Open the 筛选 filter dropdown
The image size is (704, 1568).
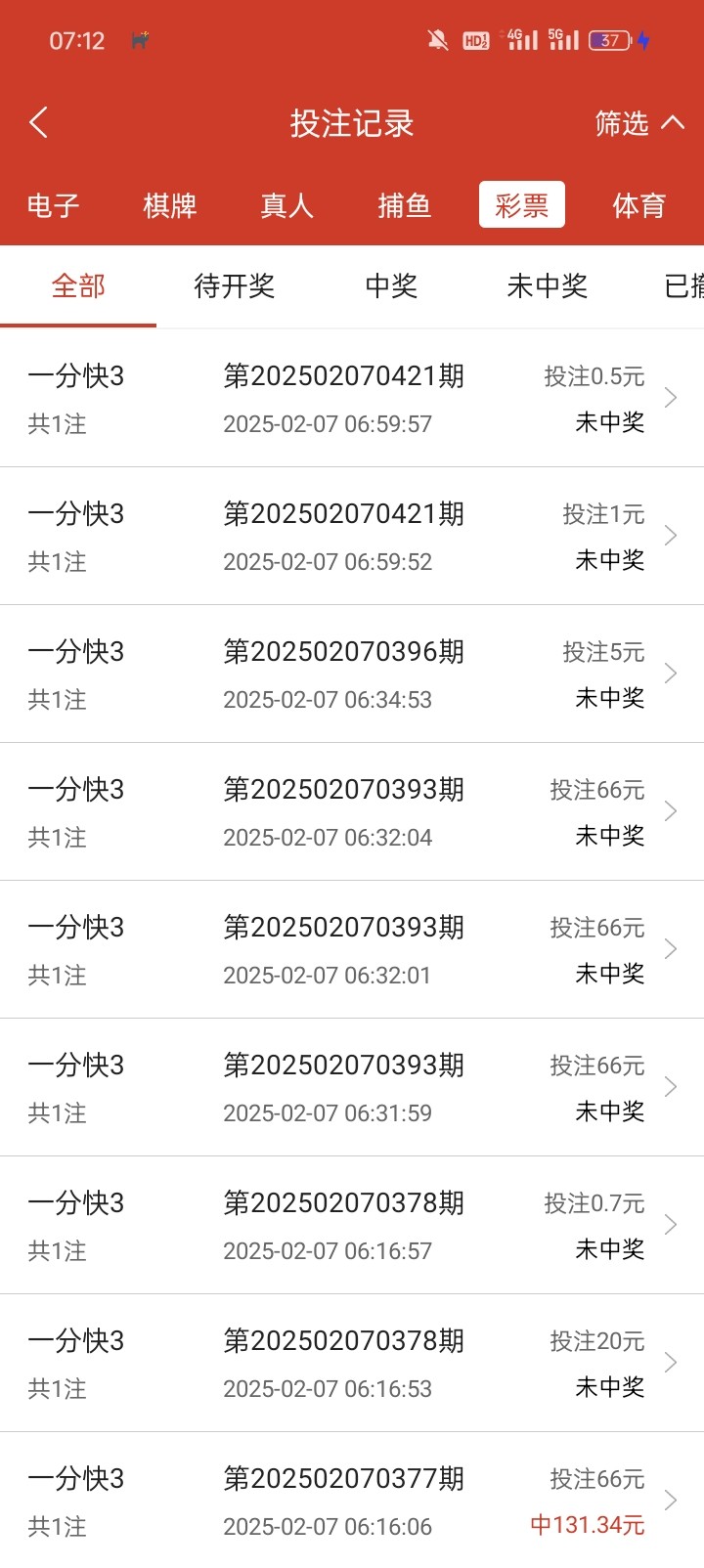click(x=639, y=123)
